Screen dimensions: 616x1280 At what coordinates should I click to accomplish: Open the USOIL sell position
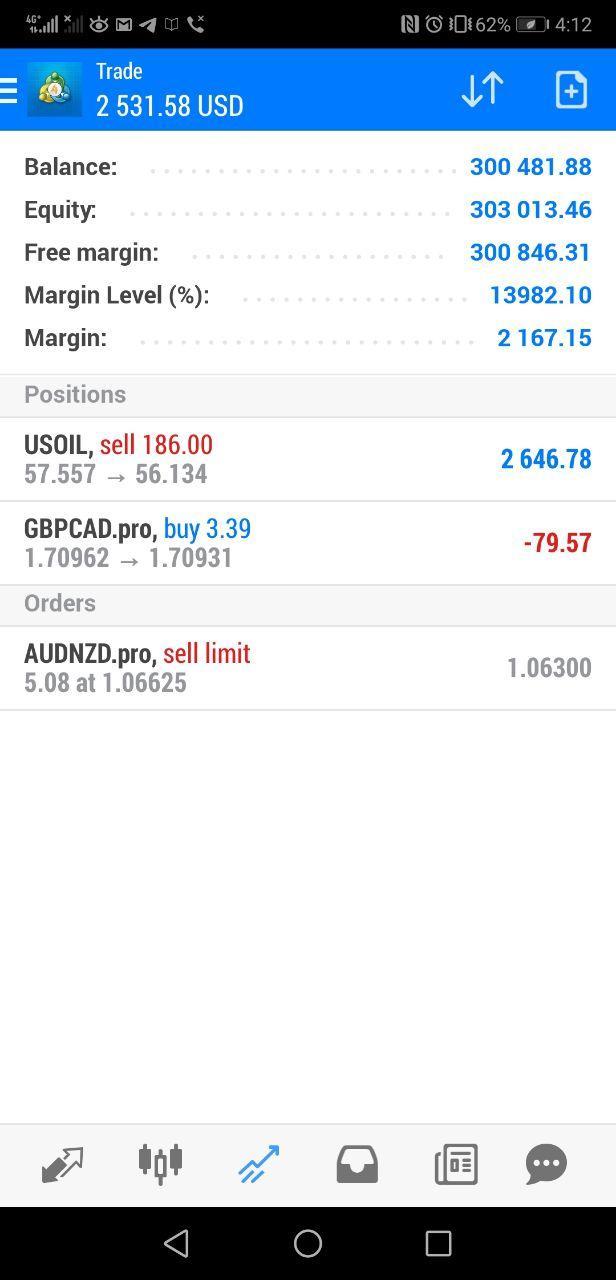coord(307,459)
